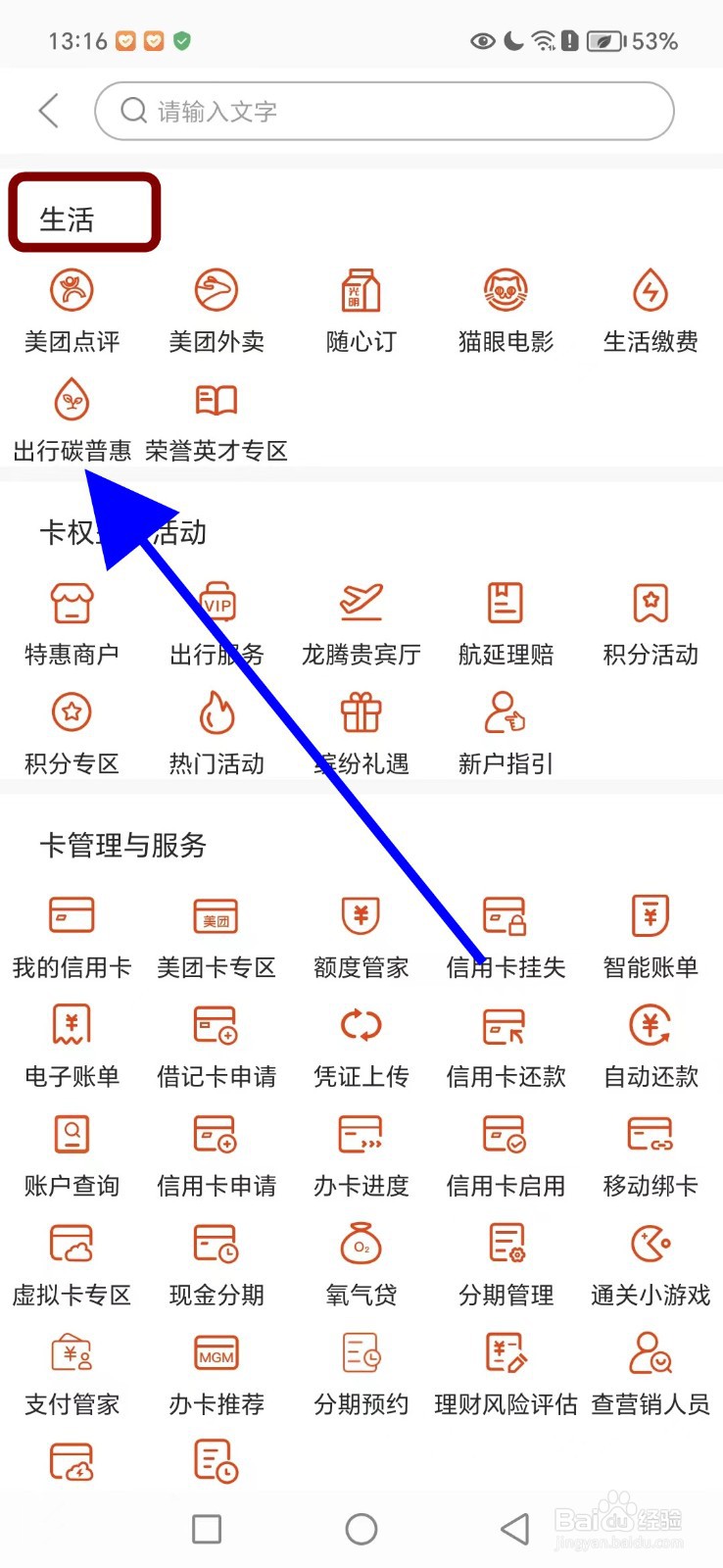Open the 龙腾贵宾厅 airport lounge service

[x=361, y=622]
